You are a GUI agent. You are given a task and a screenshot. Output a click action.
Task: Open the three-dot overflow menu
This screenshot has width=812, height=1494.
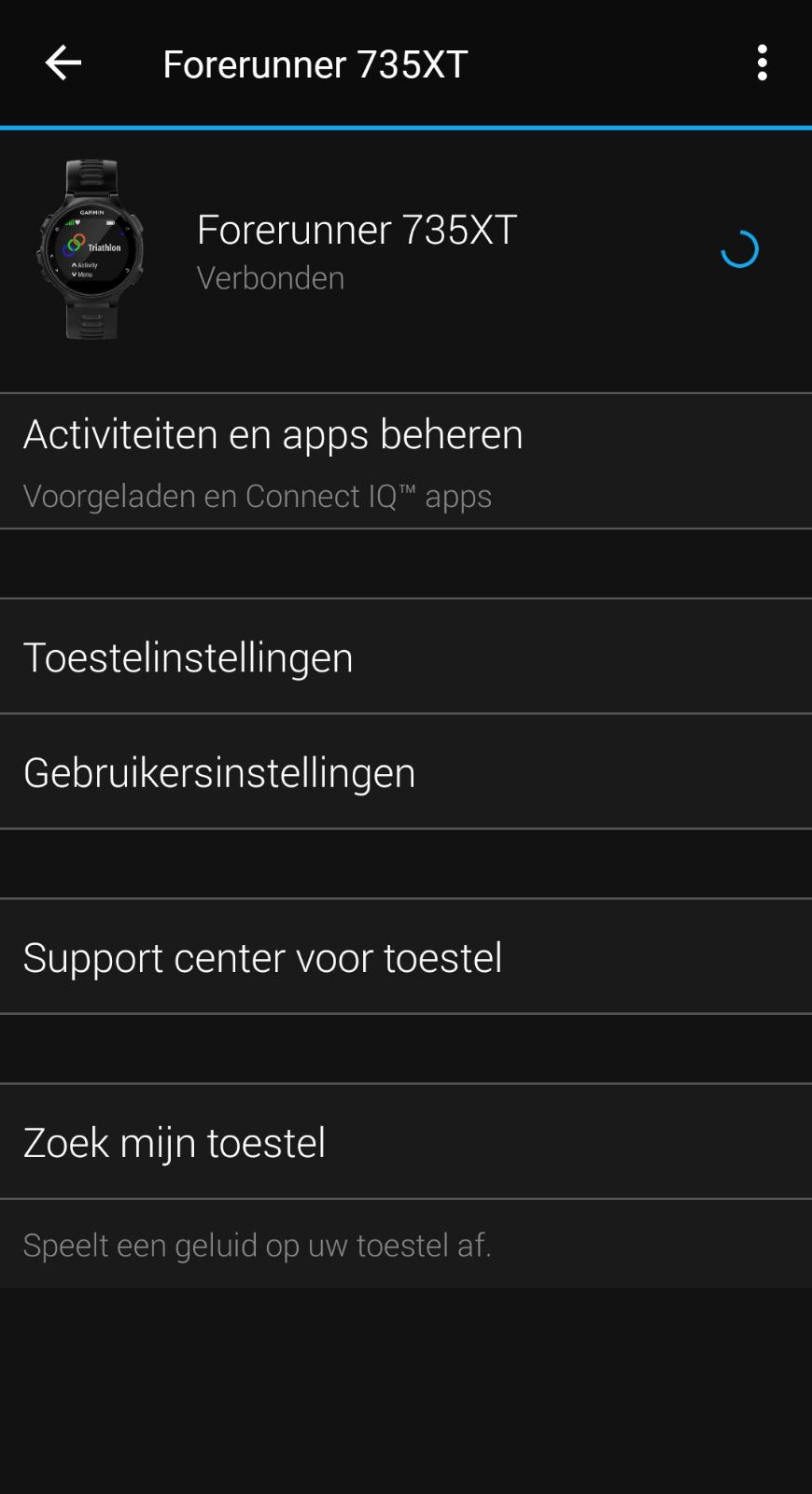[762, 63]
